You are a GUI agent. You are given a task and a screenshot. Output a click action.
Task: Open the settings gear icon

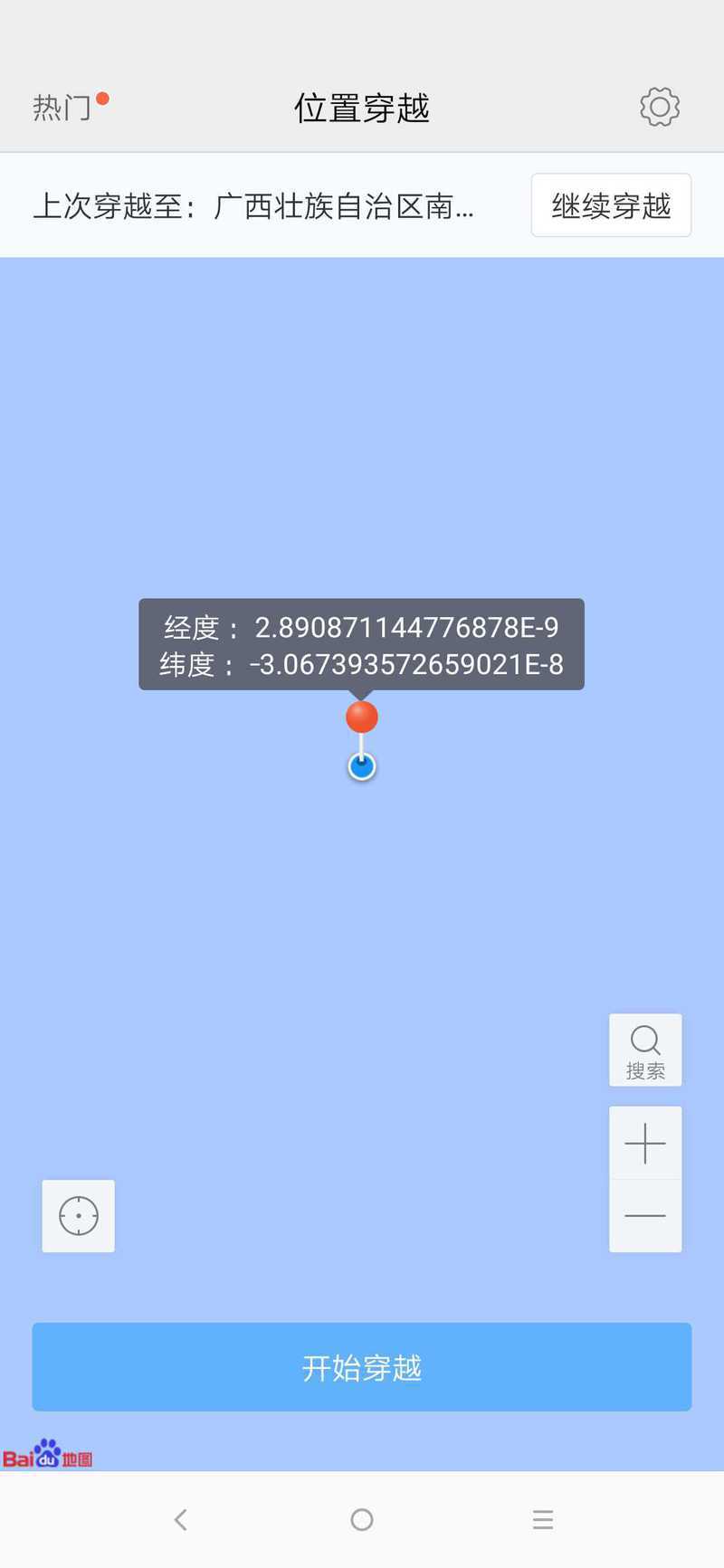[660, 108]
